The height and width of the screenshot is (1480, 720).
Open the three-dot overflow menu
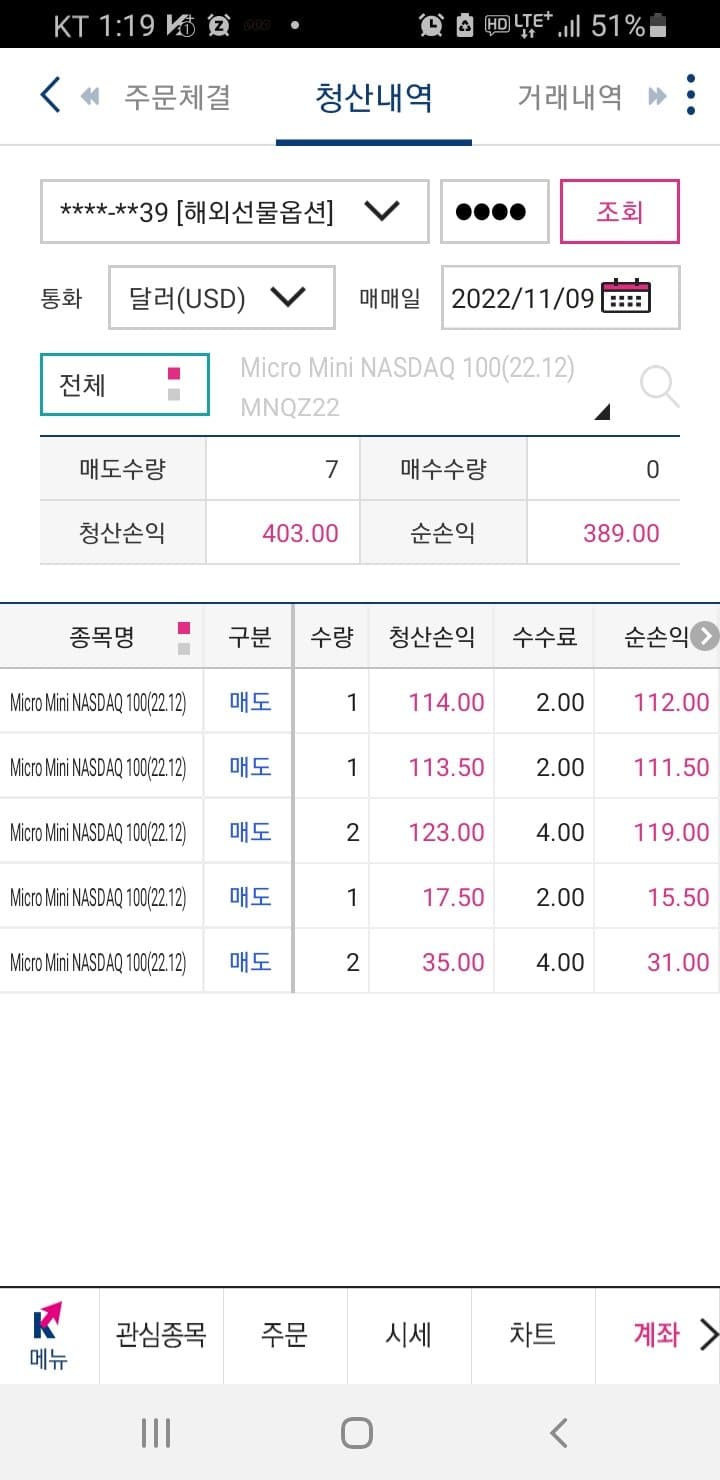[x=691, y=95]
